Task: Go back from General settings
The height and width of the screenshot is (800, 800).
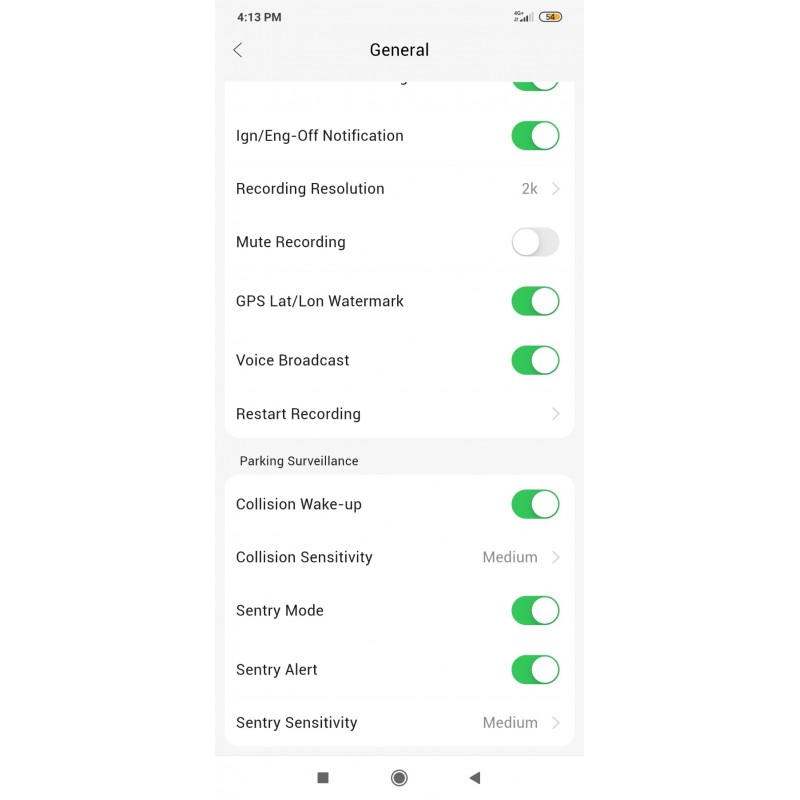Action: (238, 50)
